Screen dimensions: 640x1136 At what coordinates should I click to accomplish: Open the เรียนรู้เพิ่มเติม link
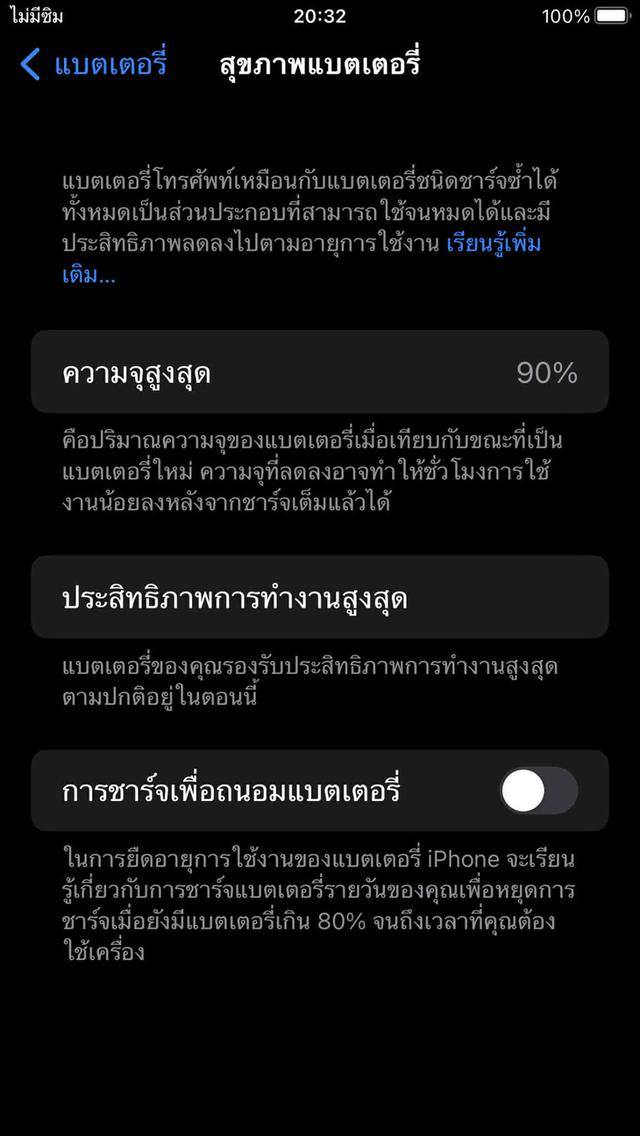click(x=494, y=244)
